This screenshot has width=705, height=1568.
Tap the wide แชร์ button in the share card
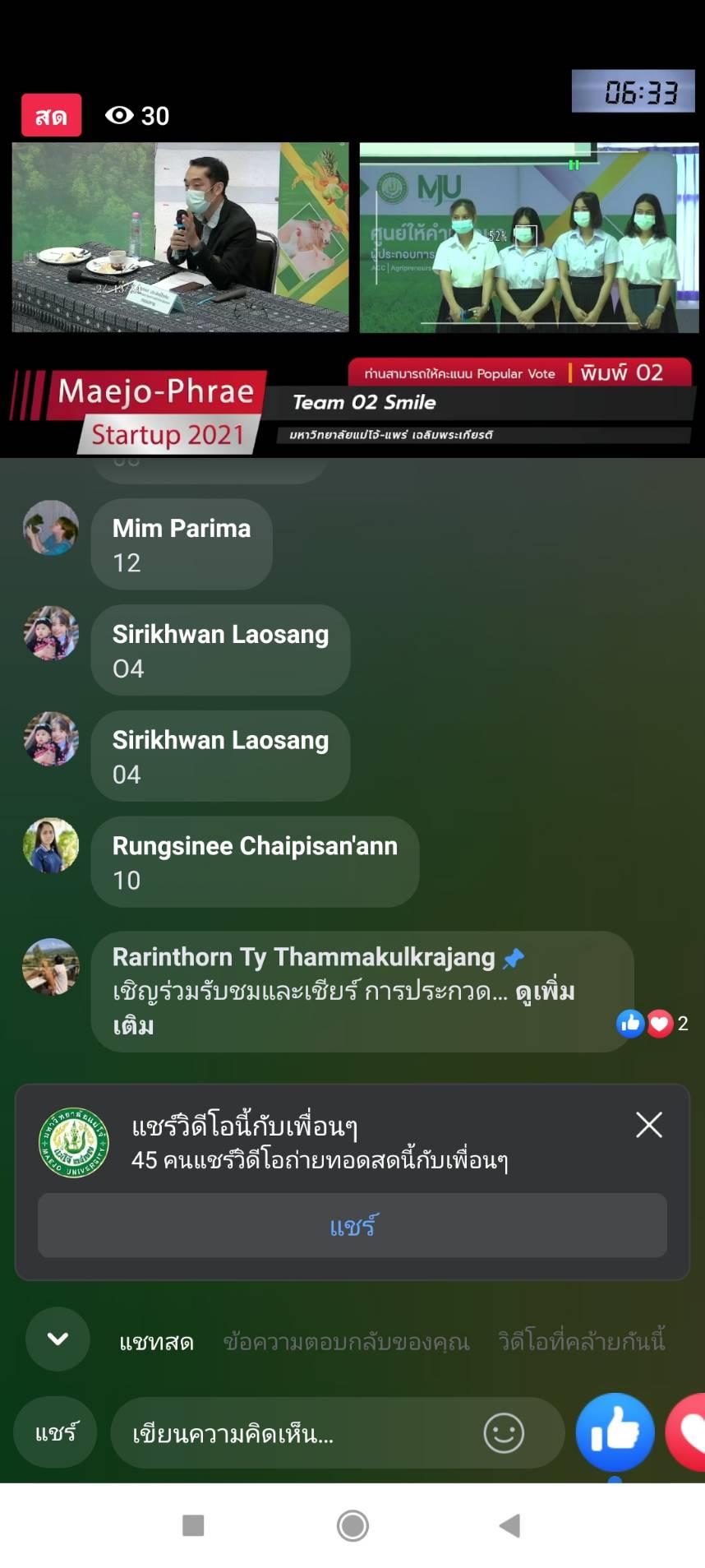352,1226
